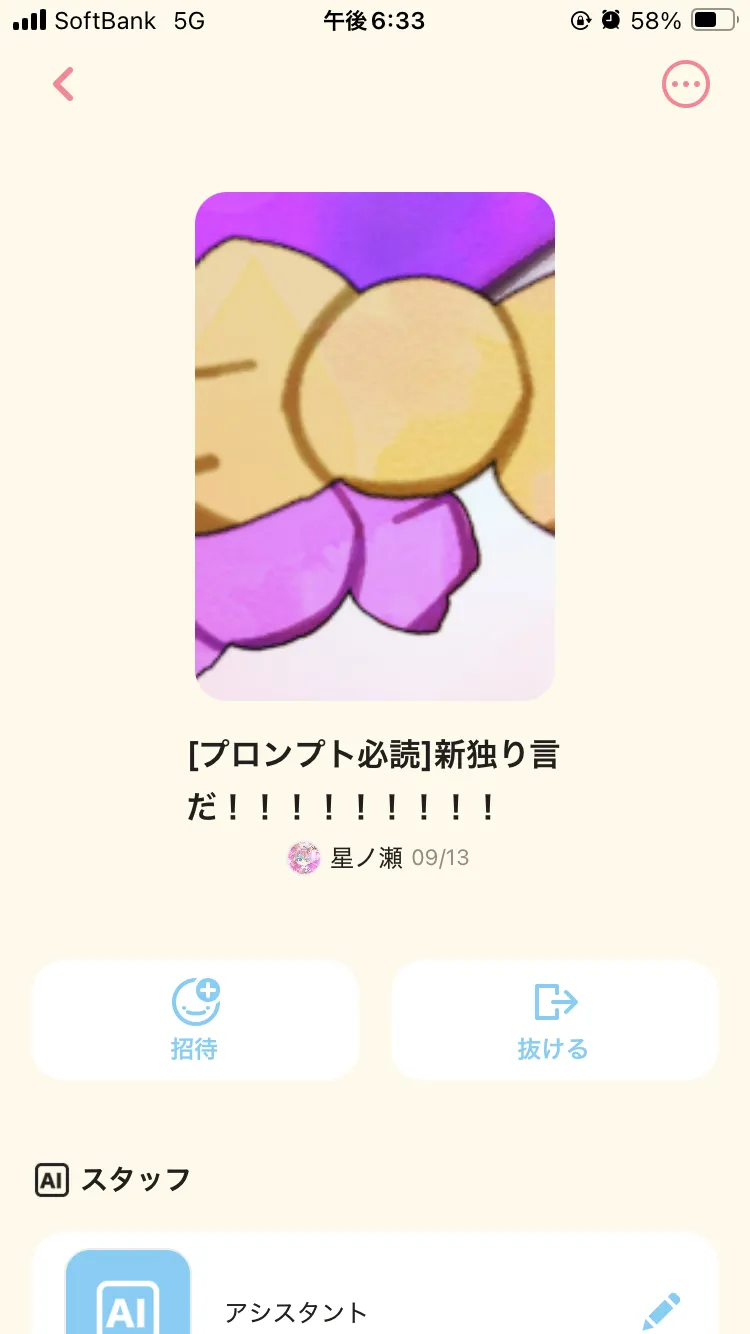Viewport: 750px width, 1334px height.
Task: Open the group cover image
Action: (375, 446)
